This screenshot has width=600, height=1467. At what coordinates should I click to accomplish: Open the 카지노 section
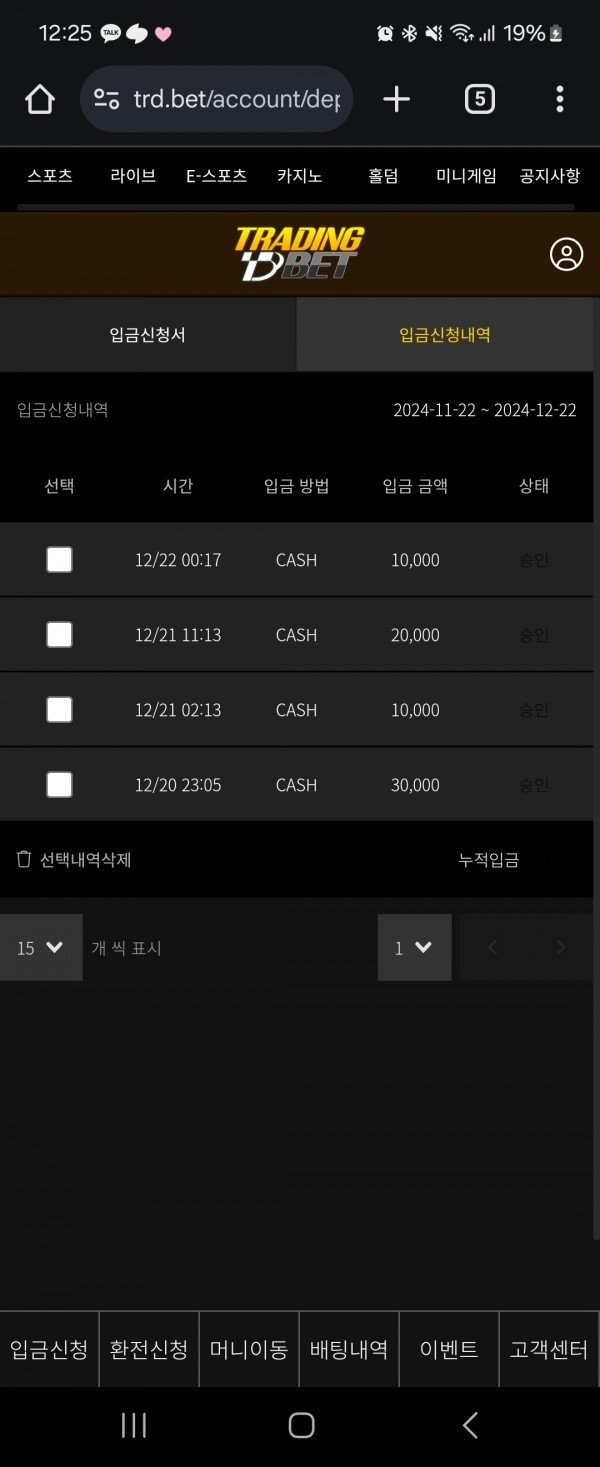pos(300,176)
